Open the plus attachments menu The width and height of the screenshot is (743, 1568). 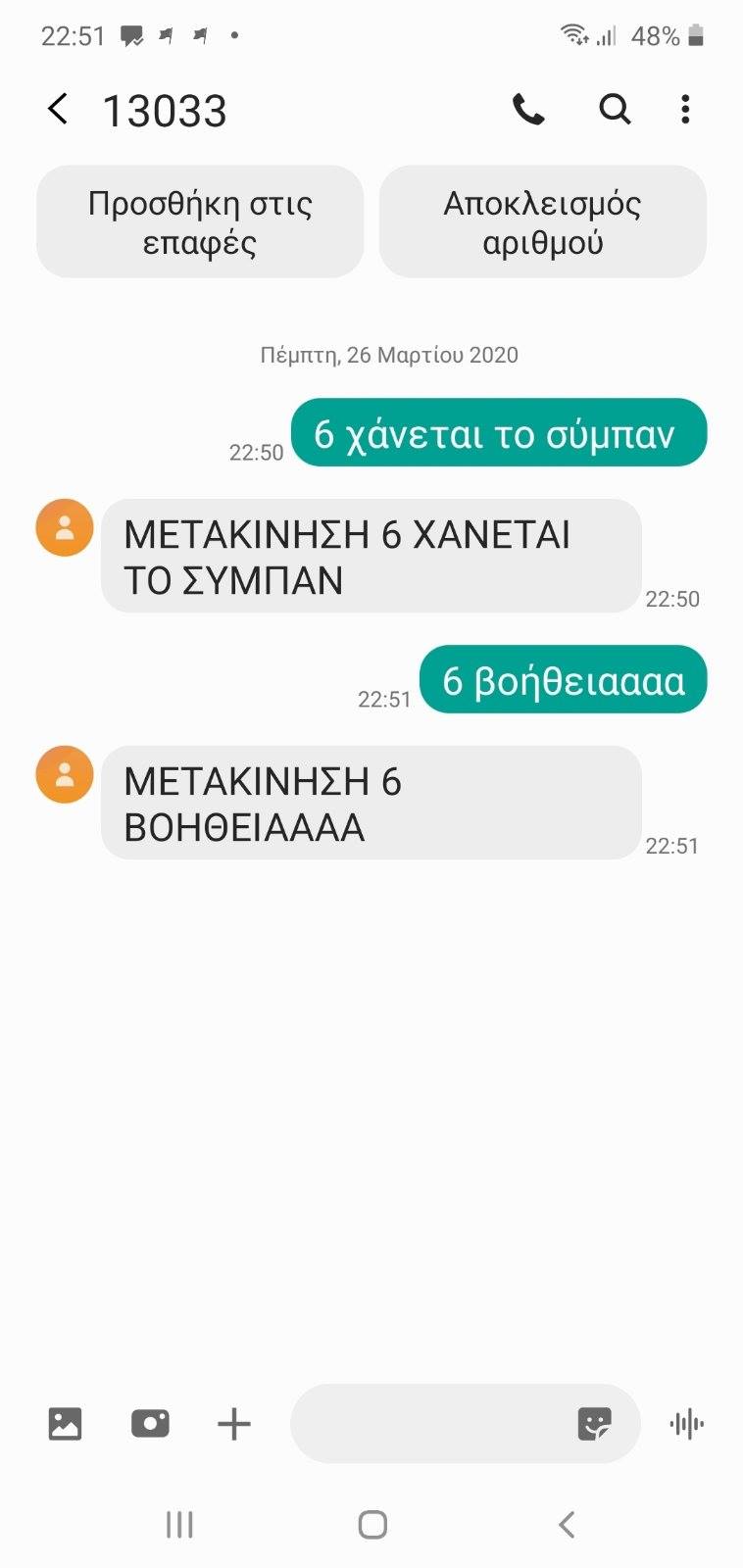coord(233,1423)
